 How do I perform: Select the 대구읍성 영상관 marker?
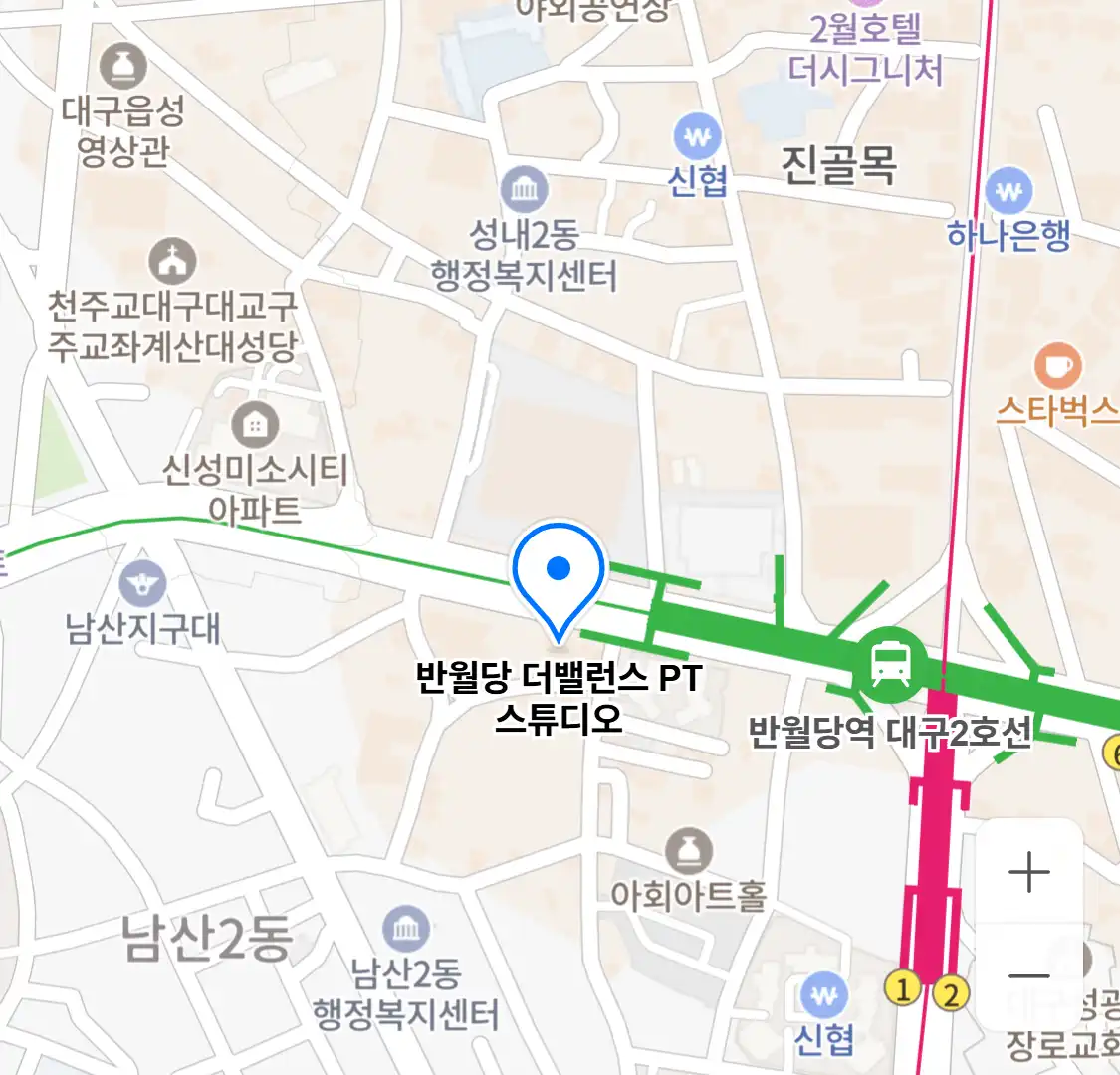click(x=123, y=69)
